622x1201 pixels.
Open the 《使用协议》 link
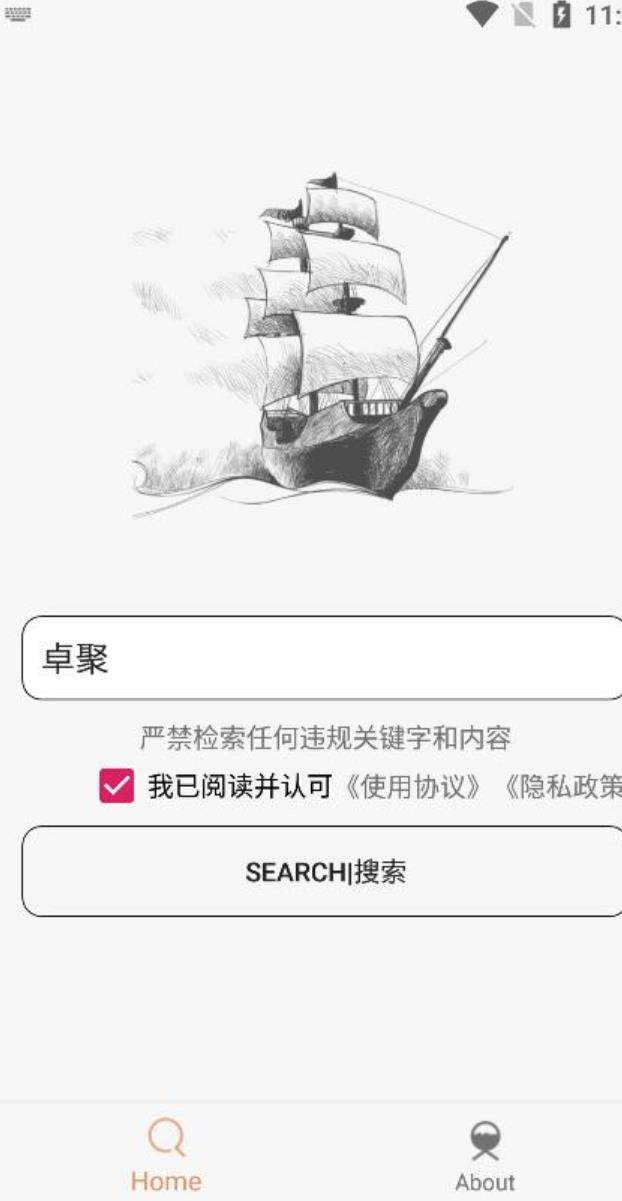tap(418, 787)
